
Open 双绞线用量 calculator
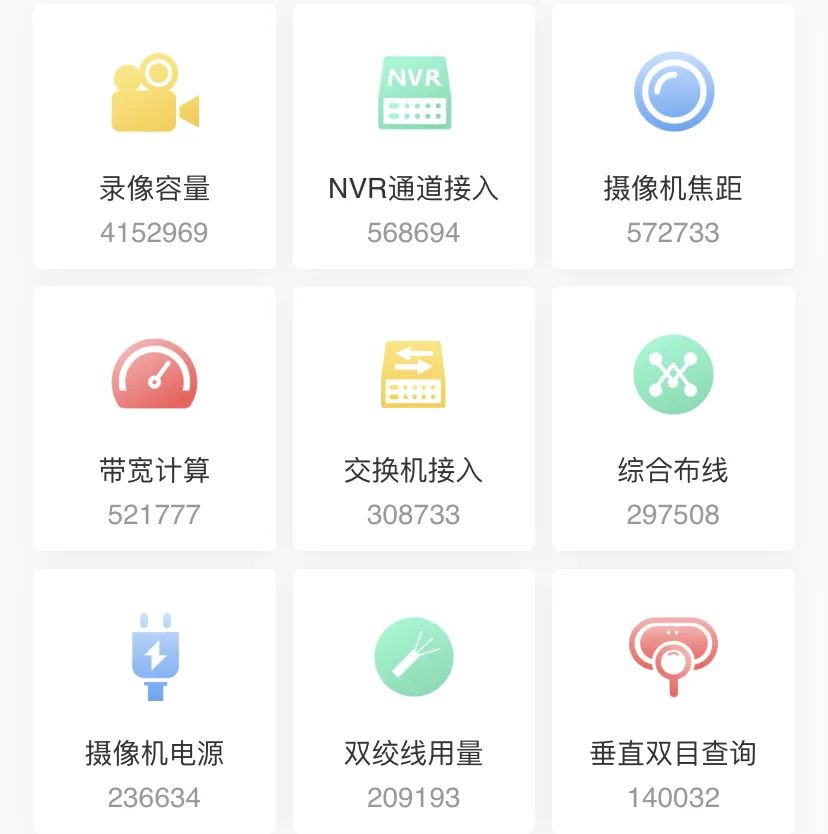point(413,700)
